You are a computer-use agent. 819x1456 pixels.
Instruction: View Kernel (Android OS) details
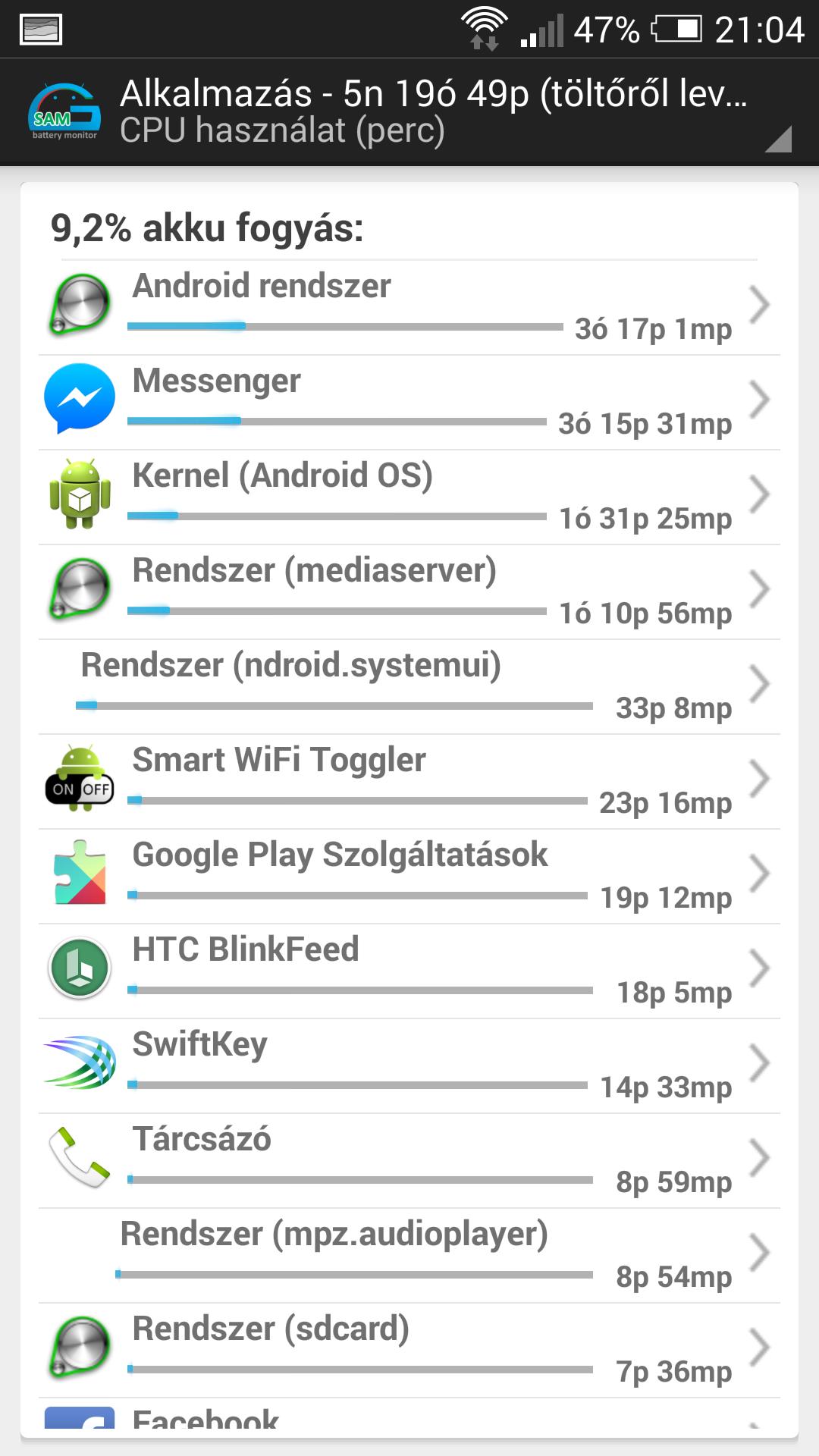[x=409, y=497]
